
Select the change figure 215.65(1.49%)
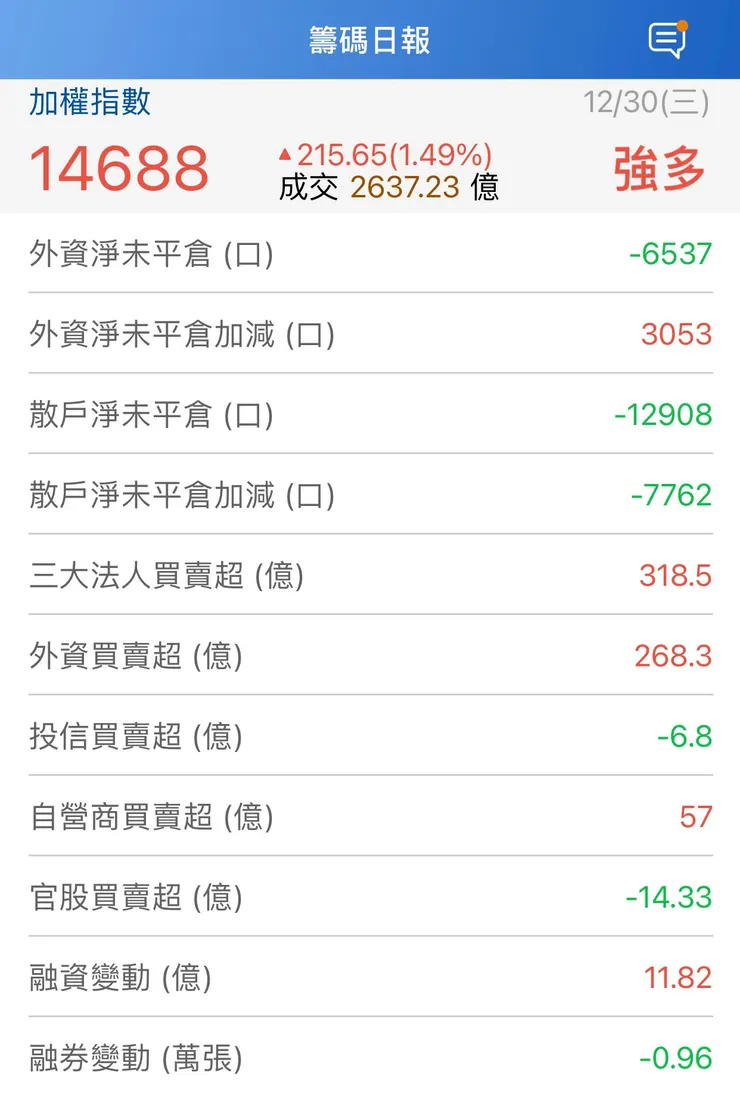385,152
